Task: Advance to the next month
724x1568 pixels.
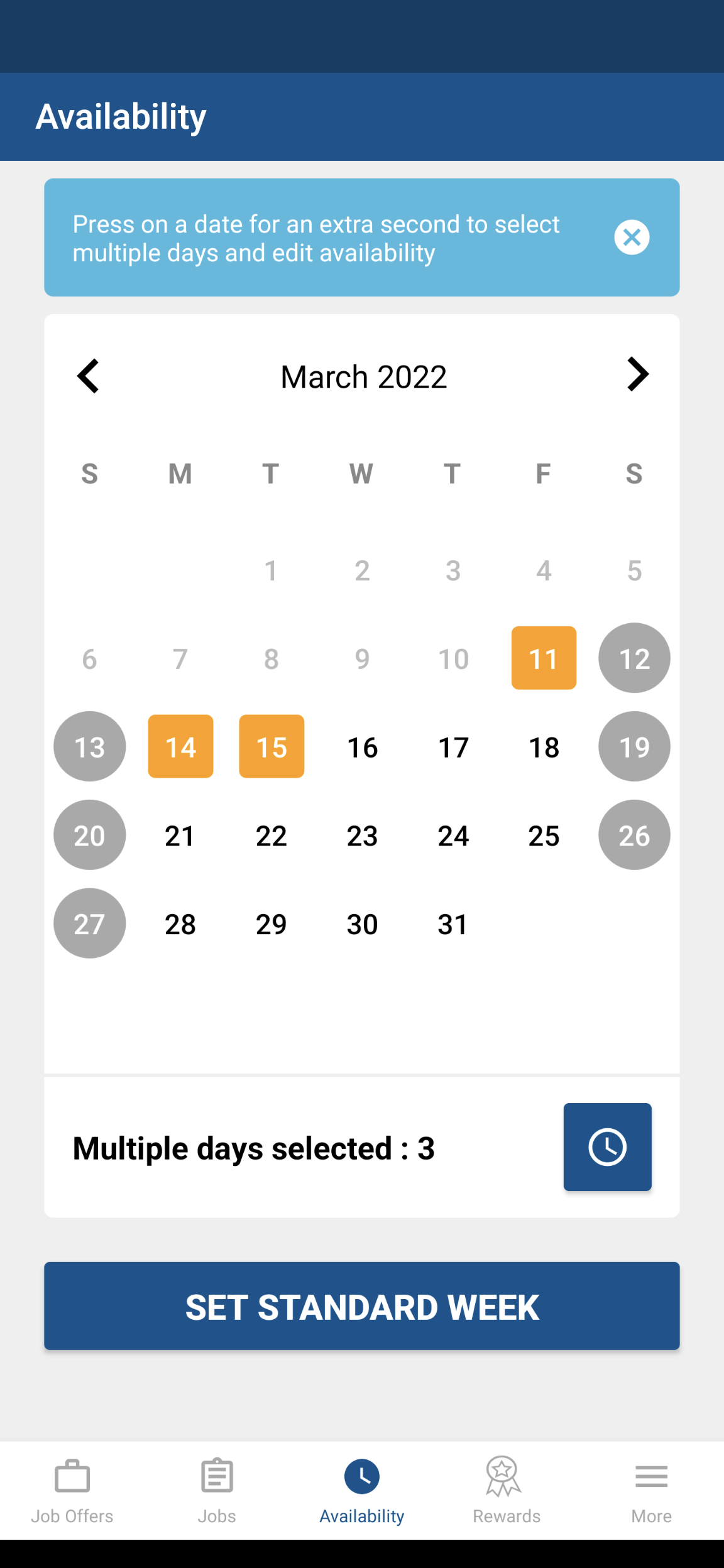Action: (637, 375)
